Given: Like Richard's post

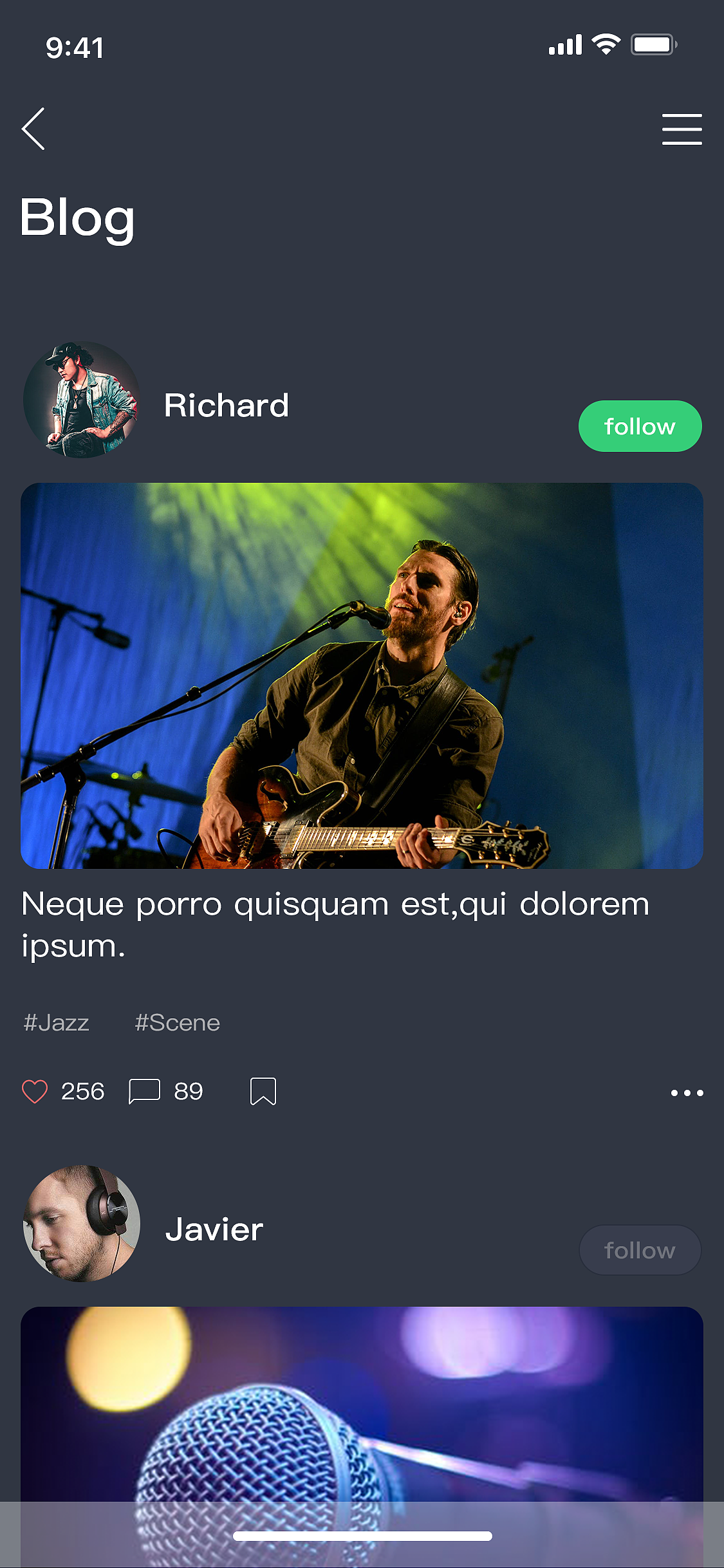Looking at the screenshot, I should pyautogui.click(x=35, y=1092).
